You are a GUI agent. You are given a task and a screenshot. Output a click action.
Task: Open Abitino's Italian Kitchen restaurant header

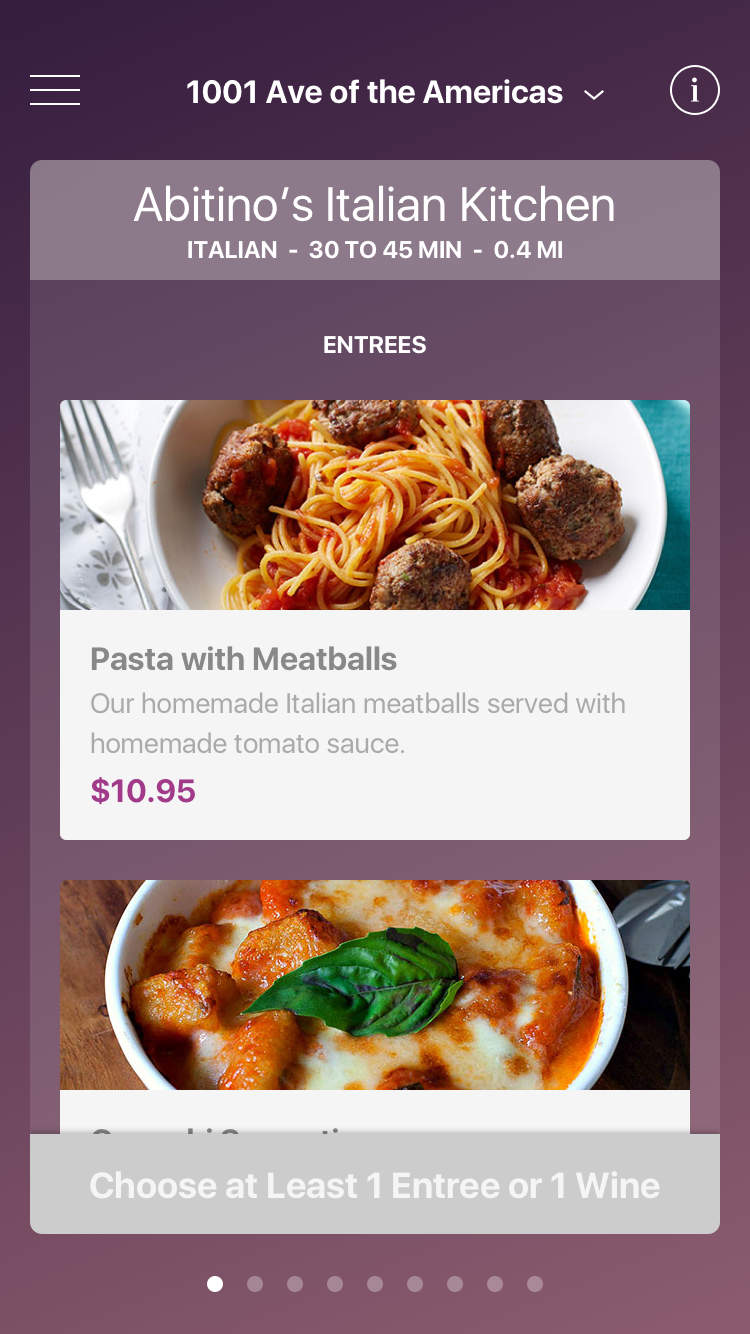point(375,220)
